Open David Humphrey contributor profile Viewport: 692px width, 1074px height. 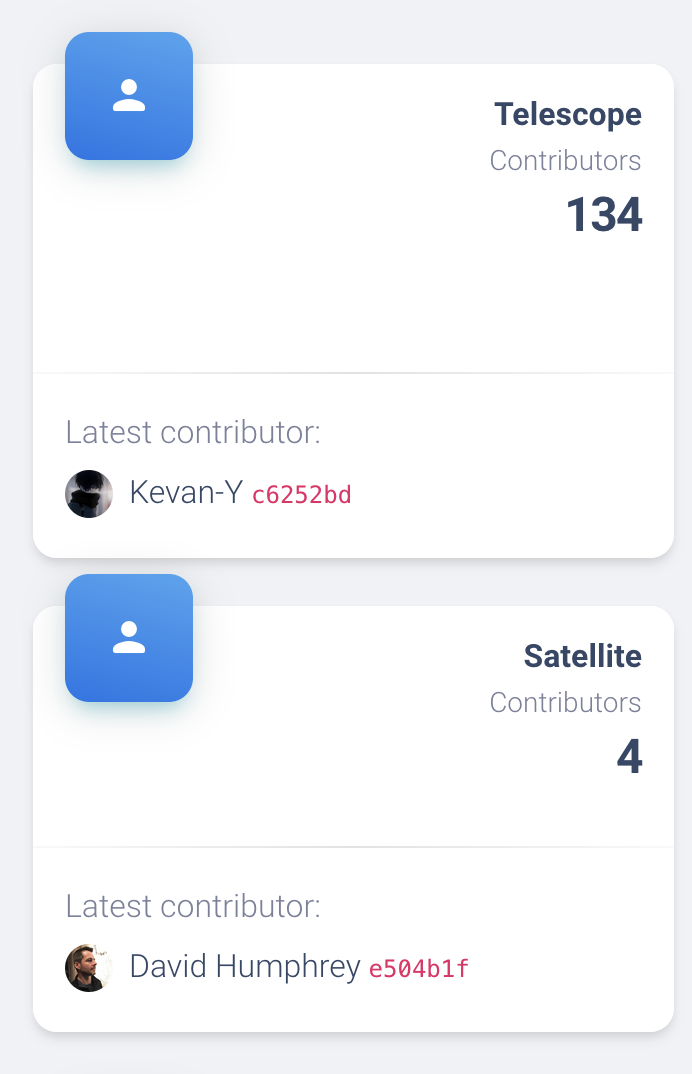pos(244,966)
